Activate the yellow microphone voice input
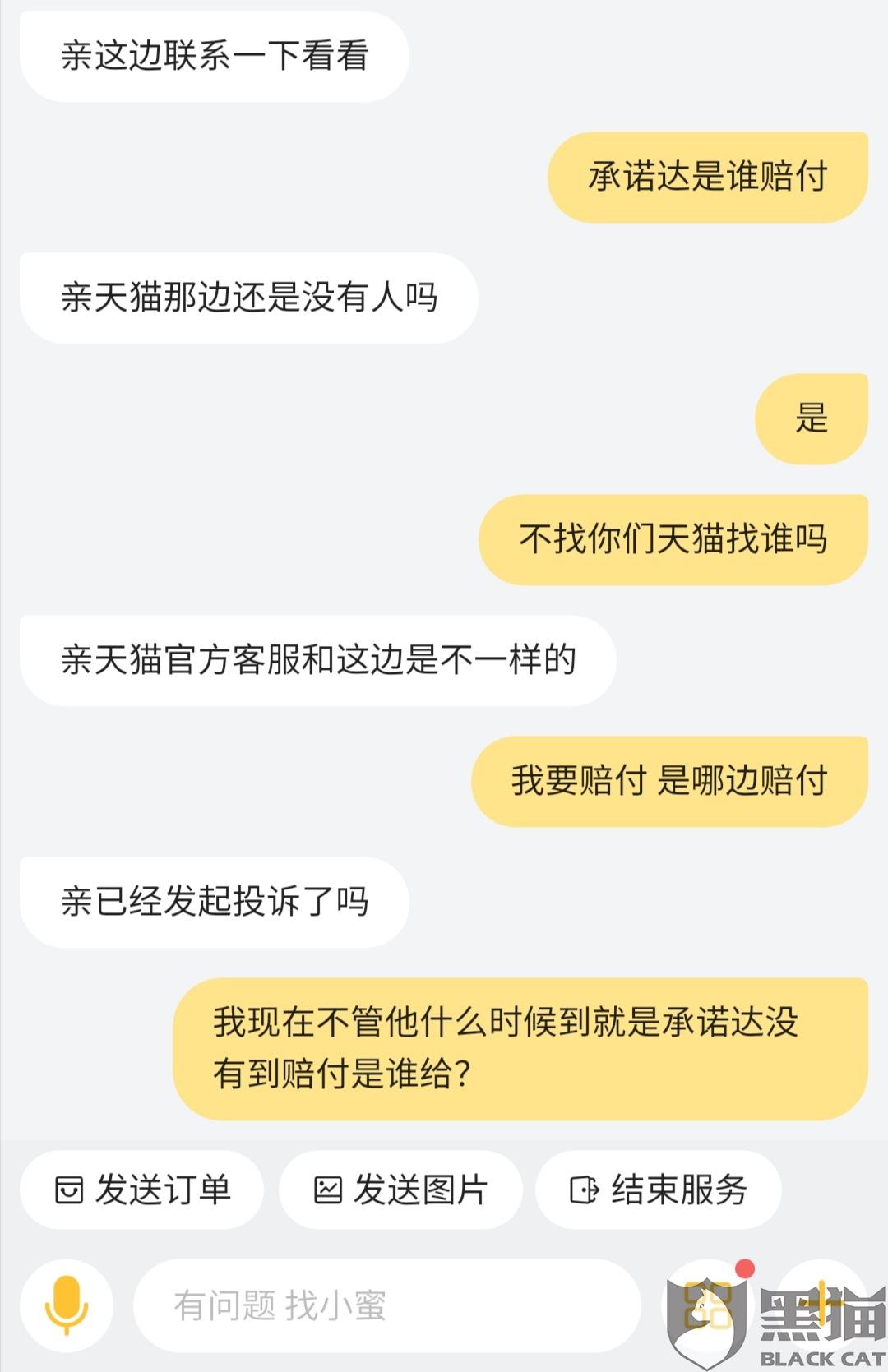This screenshot has width=888, height=1372. click(x=67, y=1305)
